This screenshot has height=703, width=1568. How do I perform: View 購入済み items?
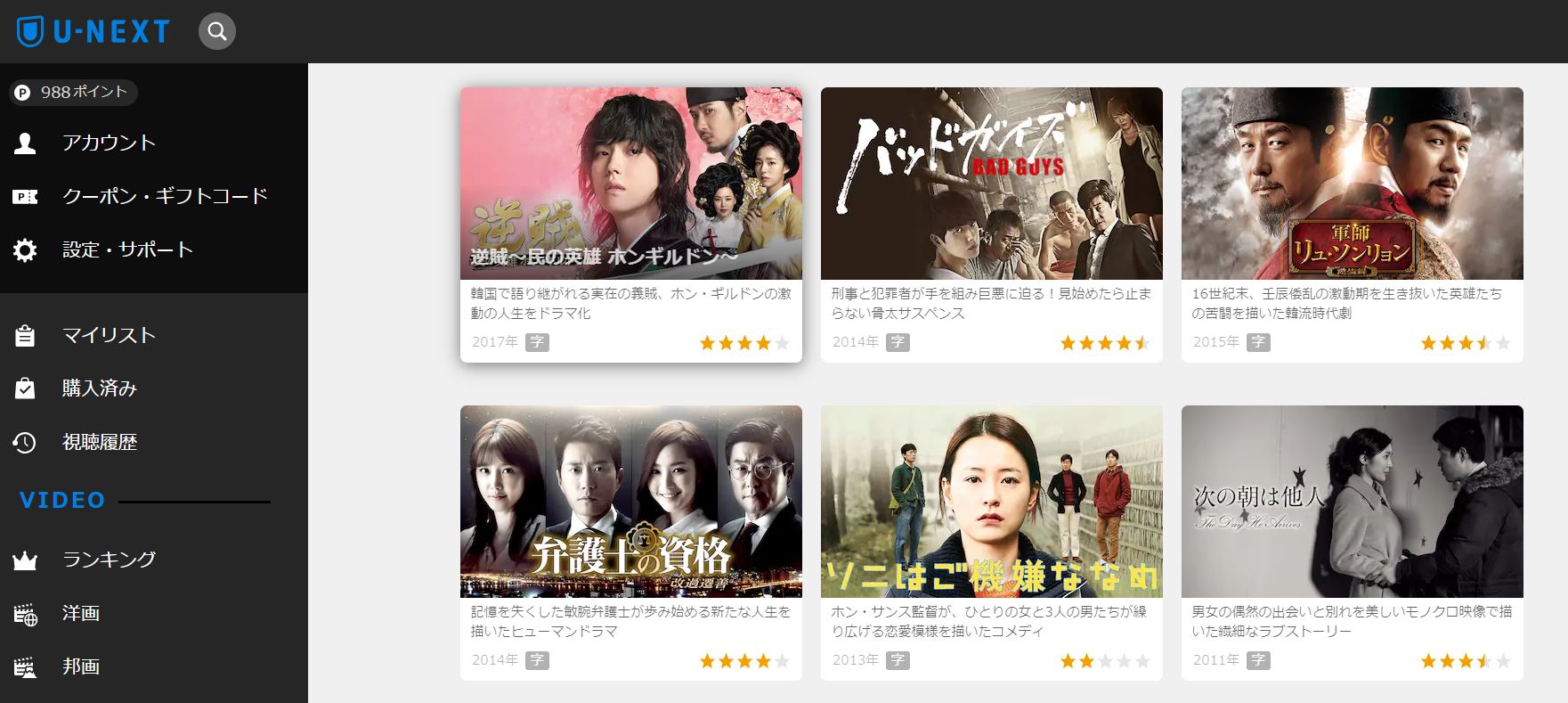99,388
